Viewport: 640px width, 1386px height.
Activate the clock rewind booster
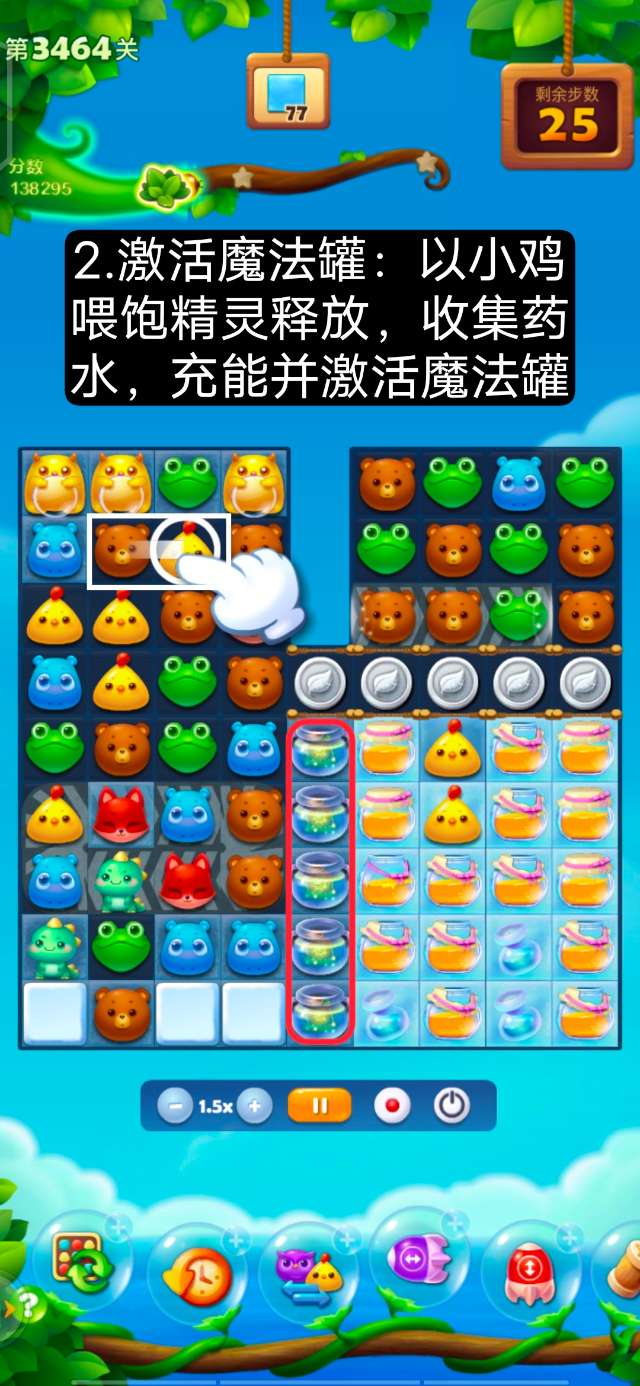197,1274
